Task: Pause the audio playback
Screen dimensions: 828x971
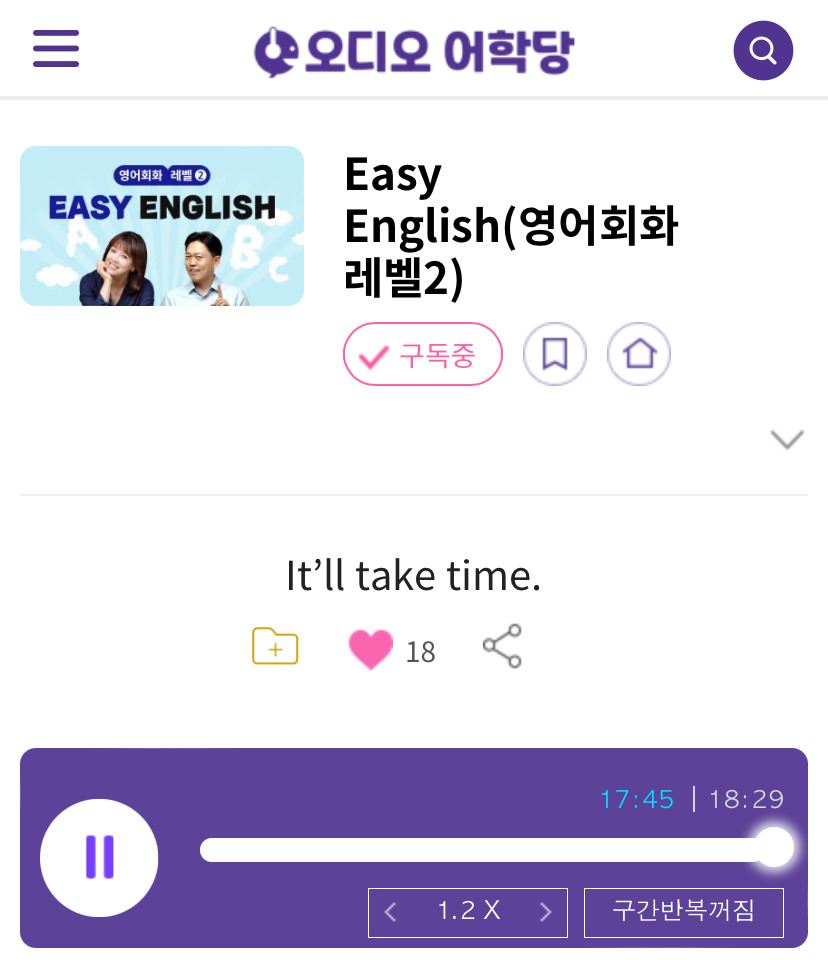Action: tap(99, 857)
